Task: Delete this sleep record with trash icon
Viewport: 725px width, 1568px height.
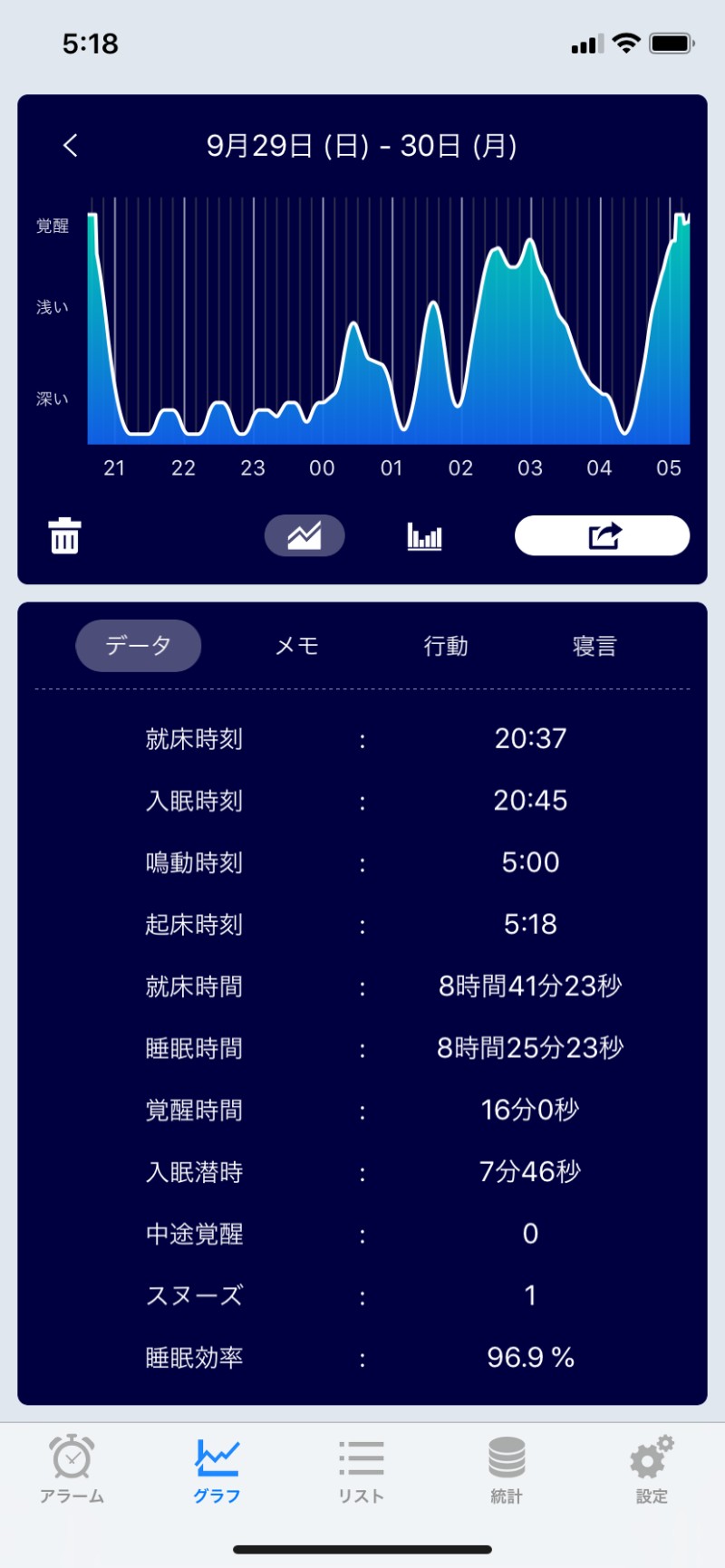Action: [x=64, y=535]
